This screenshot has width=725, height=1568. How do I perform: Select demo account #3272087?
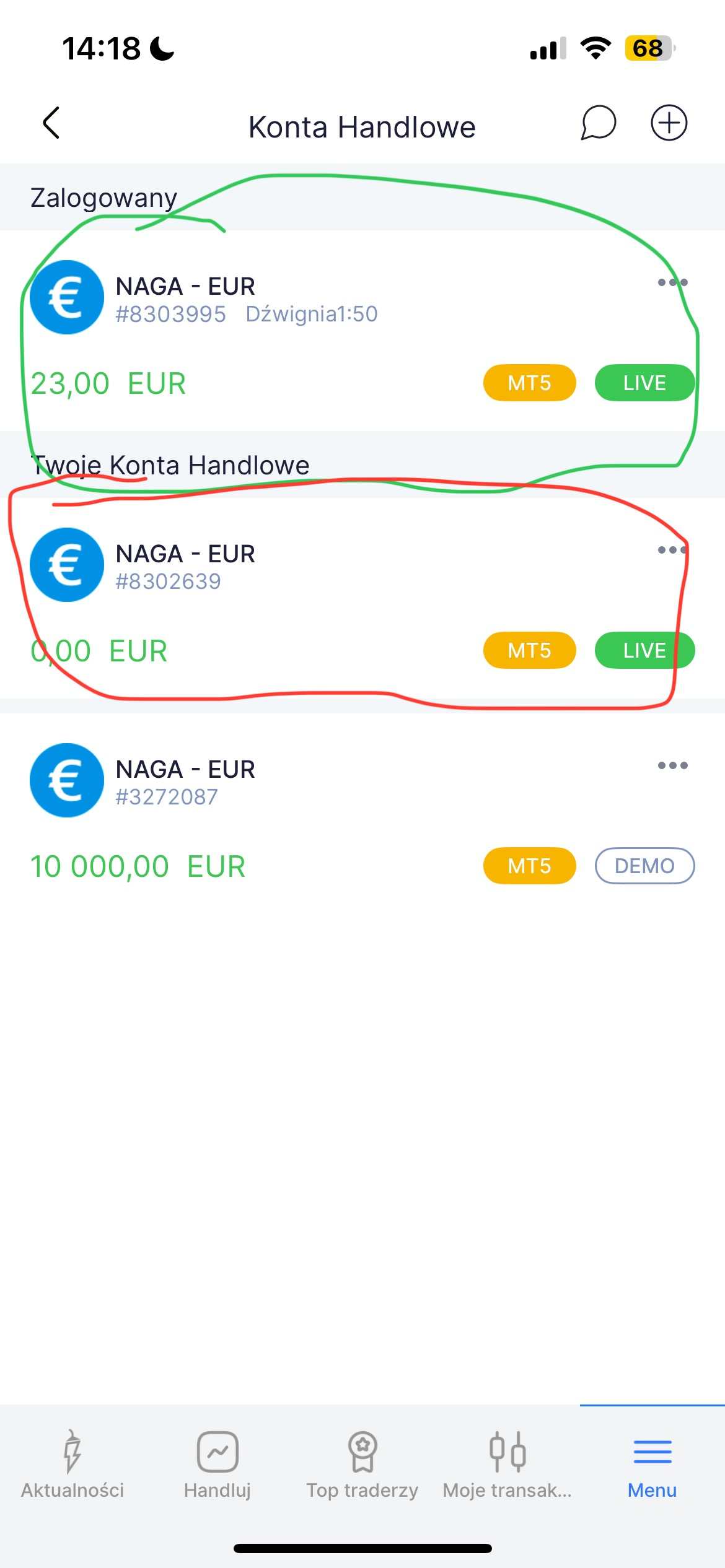point(362,814)
